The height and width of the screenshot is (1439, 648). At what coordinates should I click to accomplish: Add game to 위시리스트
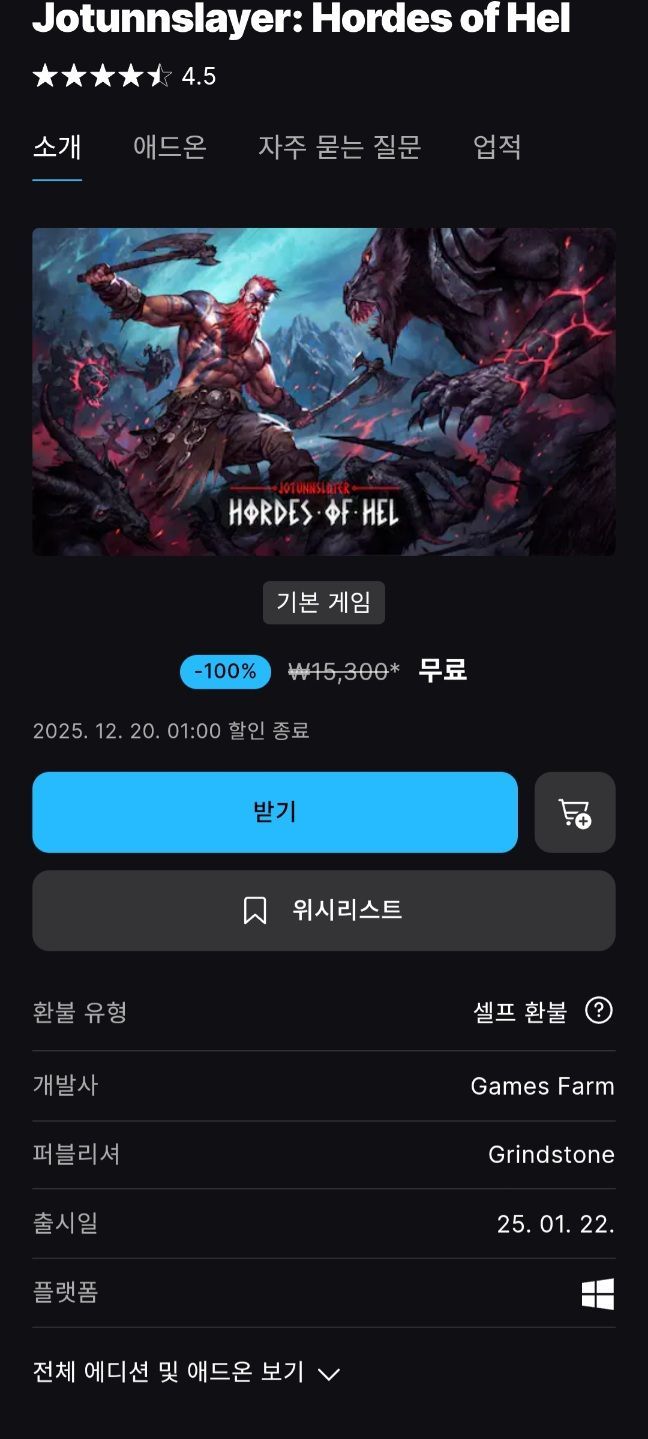pos(324,910)
